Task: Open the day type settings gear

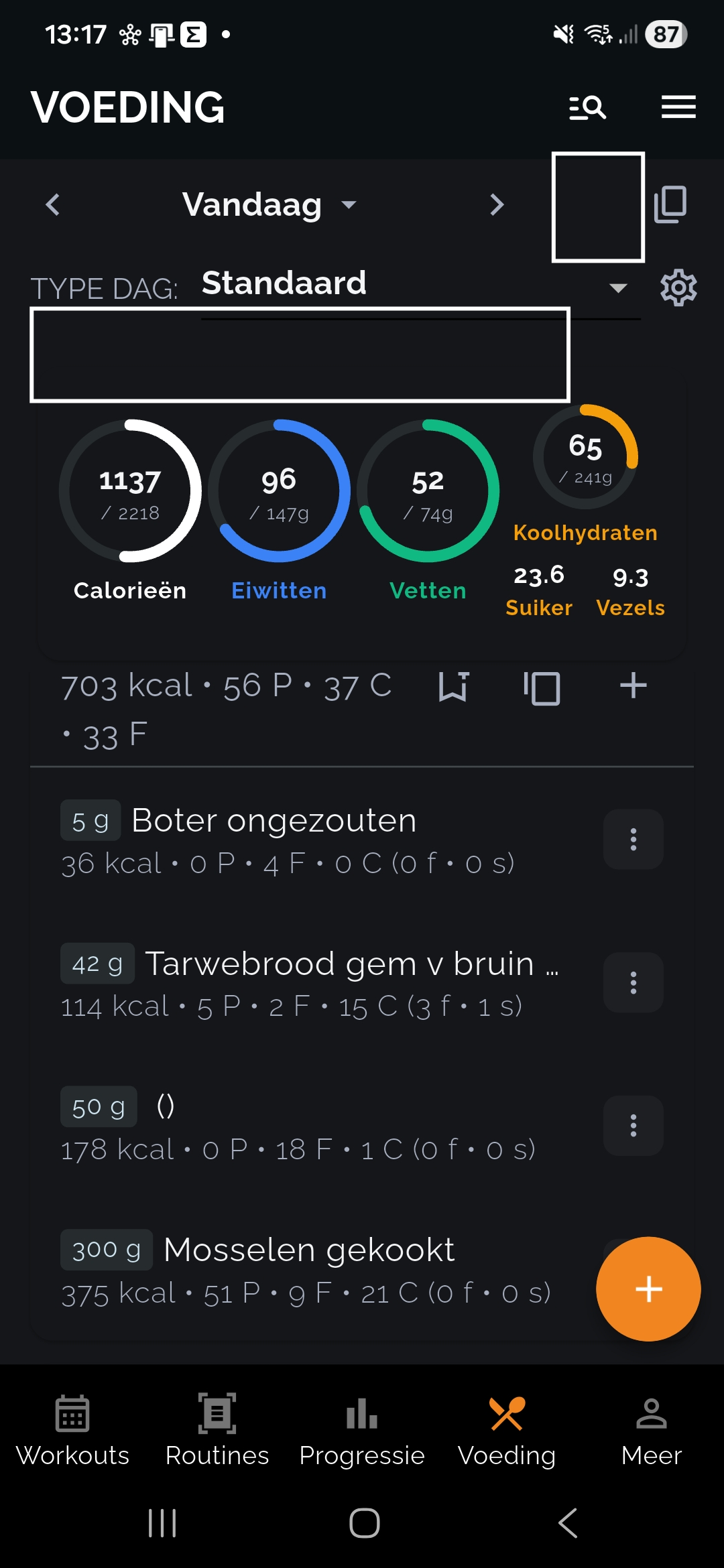Action: (678, 288)
